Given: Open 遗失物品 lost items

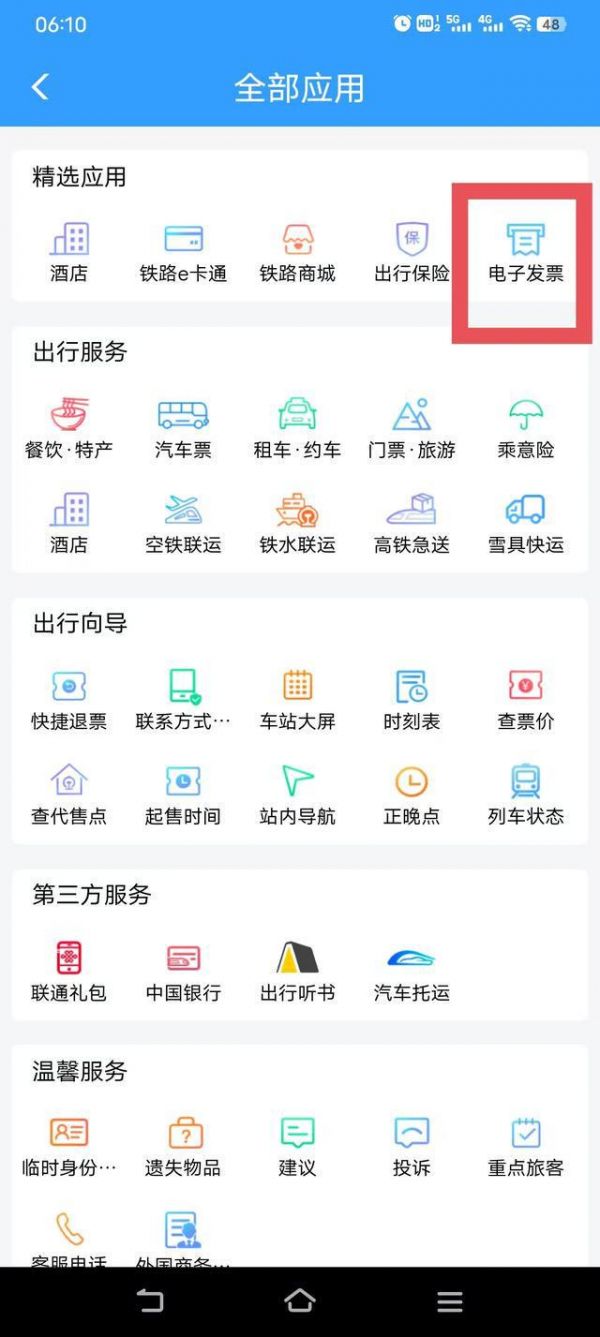Looking at the screenshot, I should pos(183,1145).
